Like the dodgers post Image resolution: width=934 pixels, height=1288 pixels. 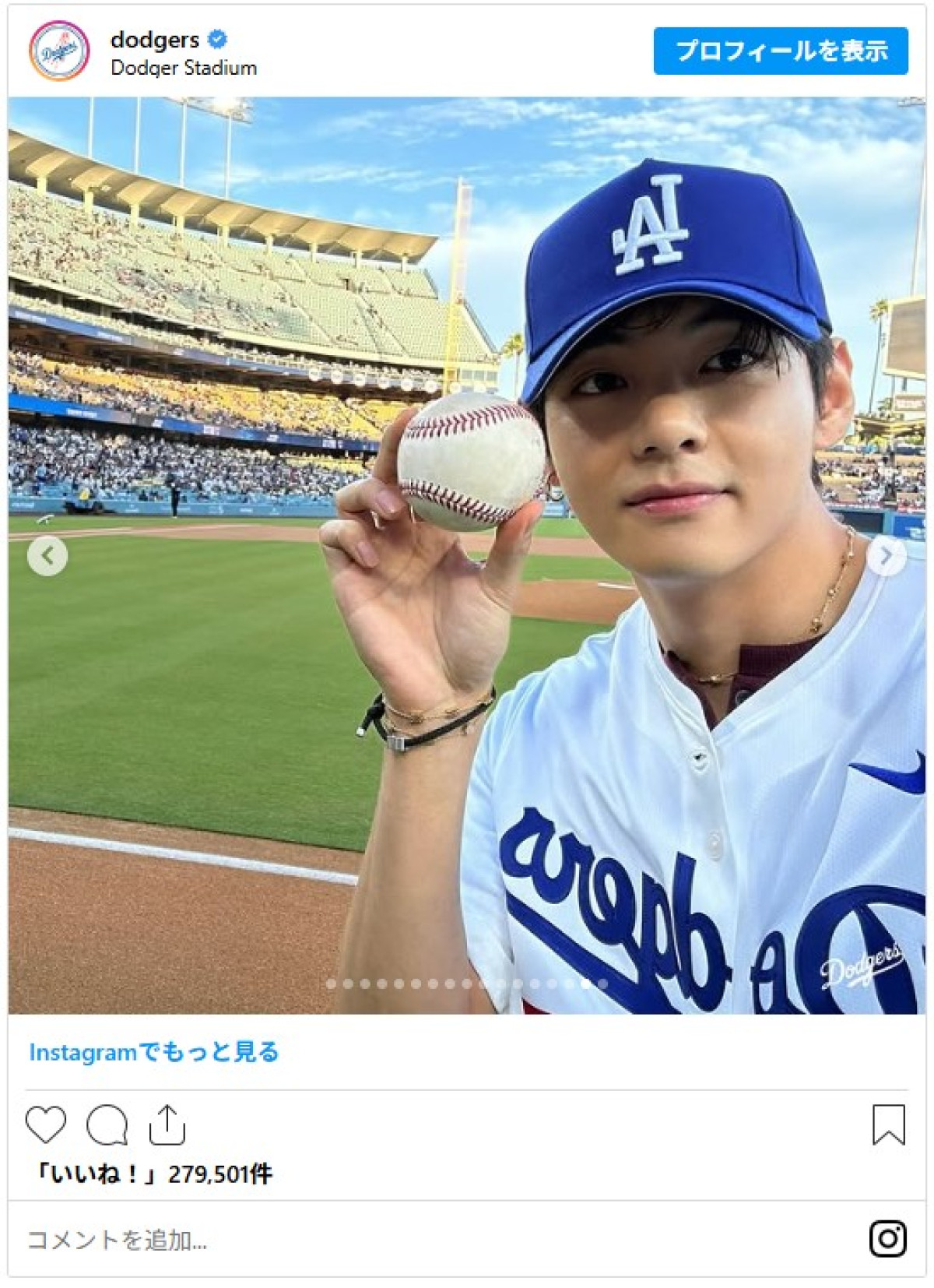(x=45, y=1124)
